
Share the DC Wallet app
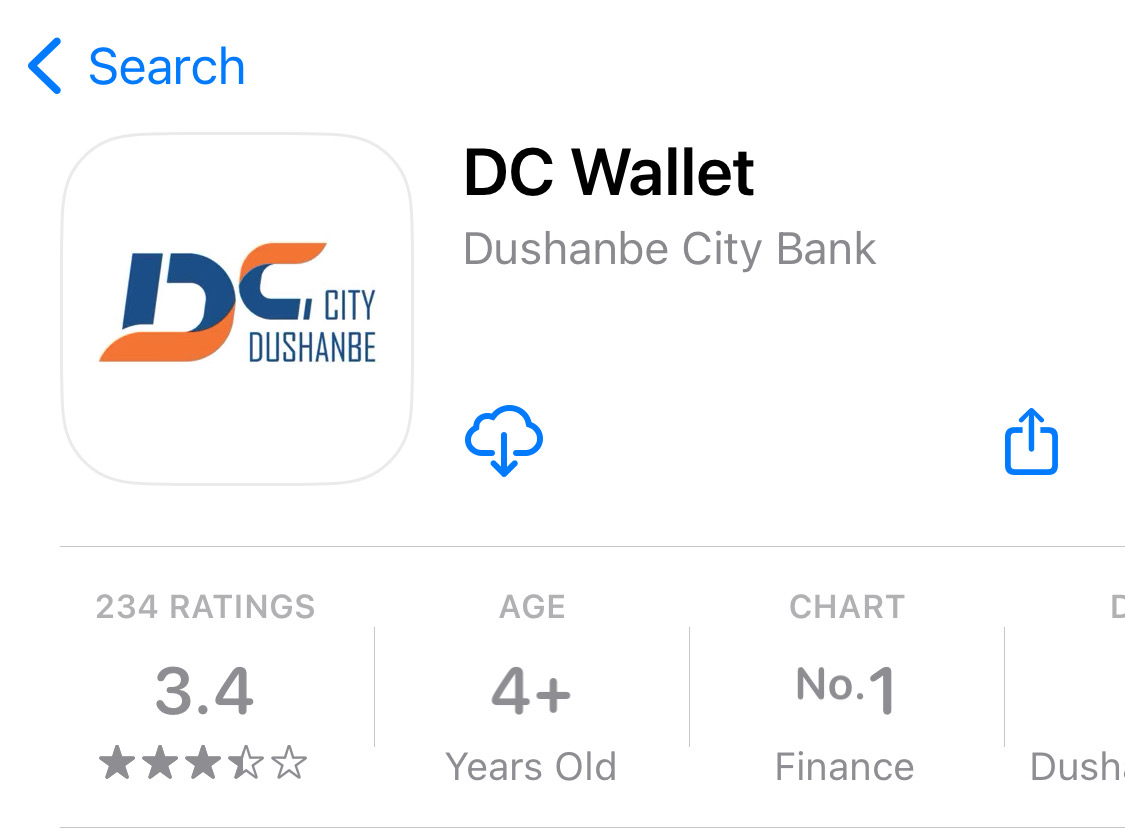pyautogui.click(x=1030, y=441)
